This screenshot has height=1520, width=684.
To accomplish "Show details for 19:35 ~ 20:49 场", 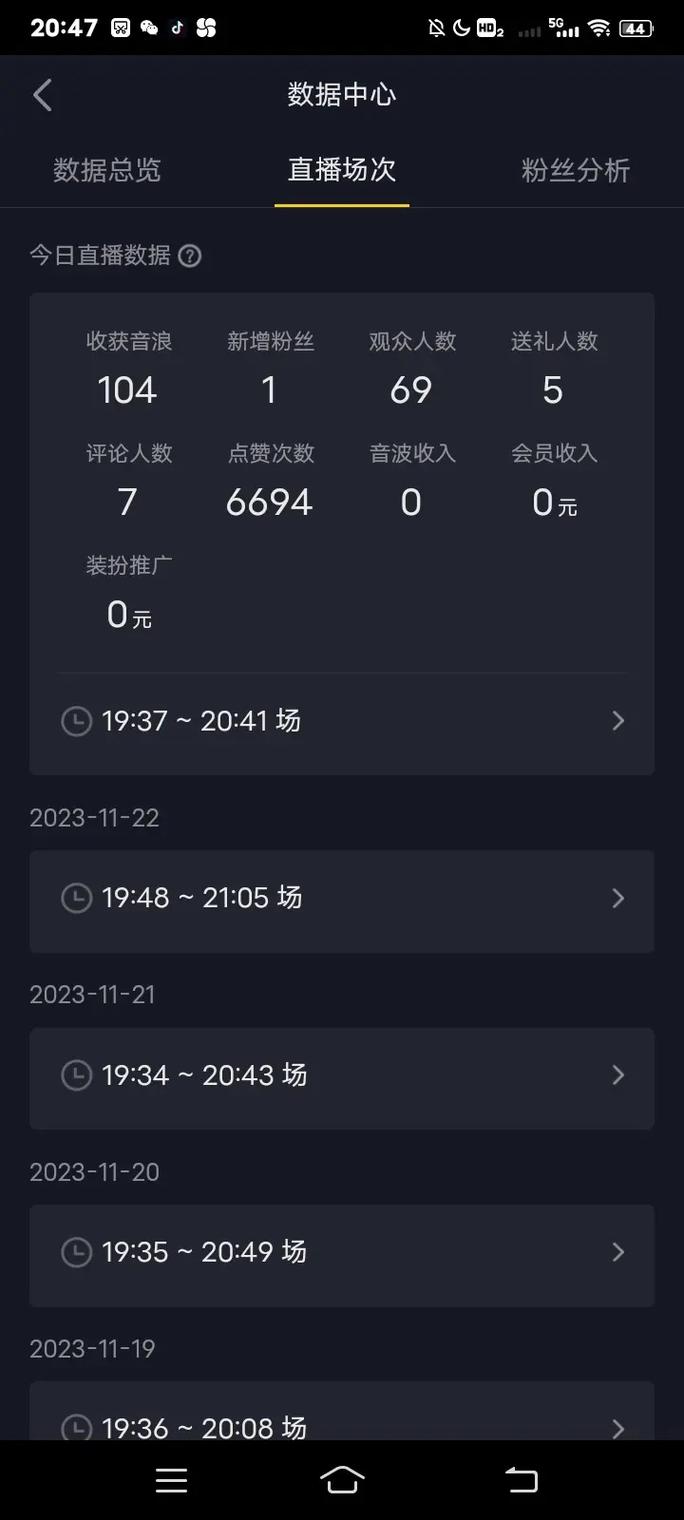I will click(x=342, y=1253).
